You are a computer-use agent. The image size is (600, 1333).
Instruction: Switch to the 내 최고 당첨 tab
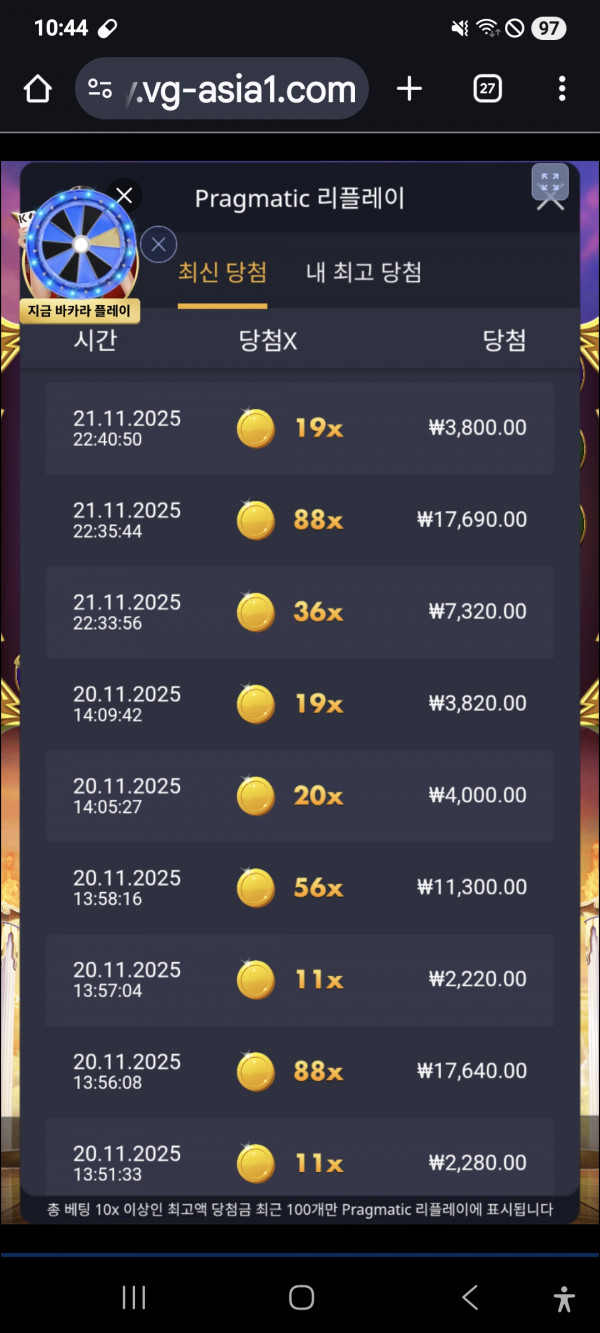[x=363, y=272]
